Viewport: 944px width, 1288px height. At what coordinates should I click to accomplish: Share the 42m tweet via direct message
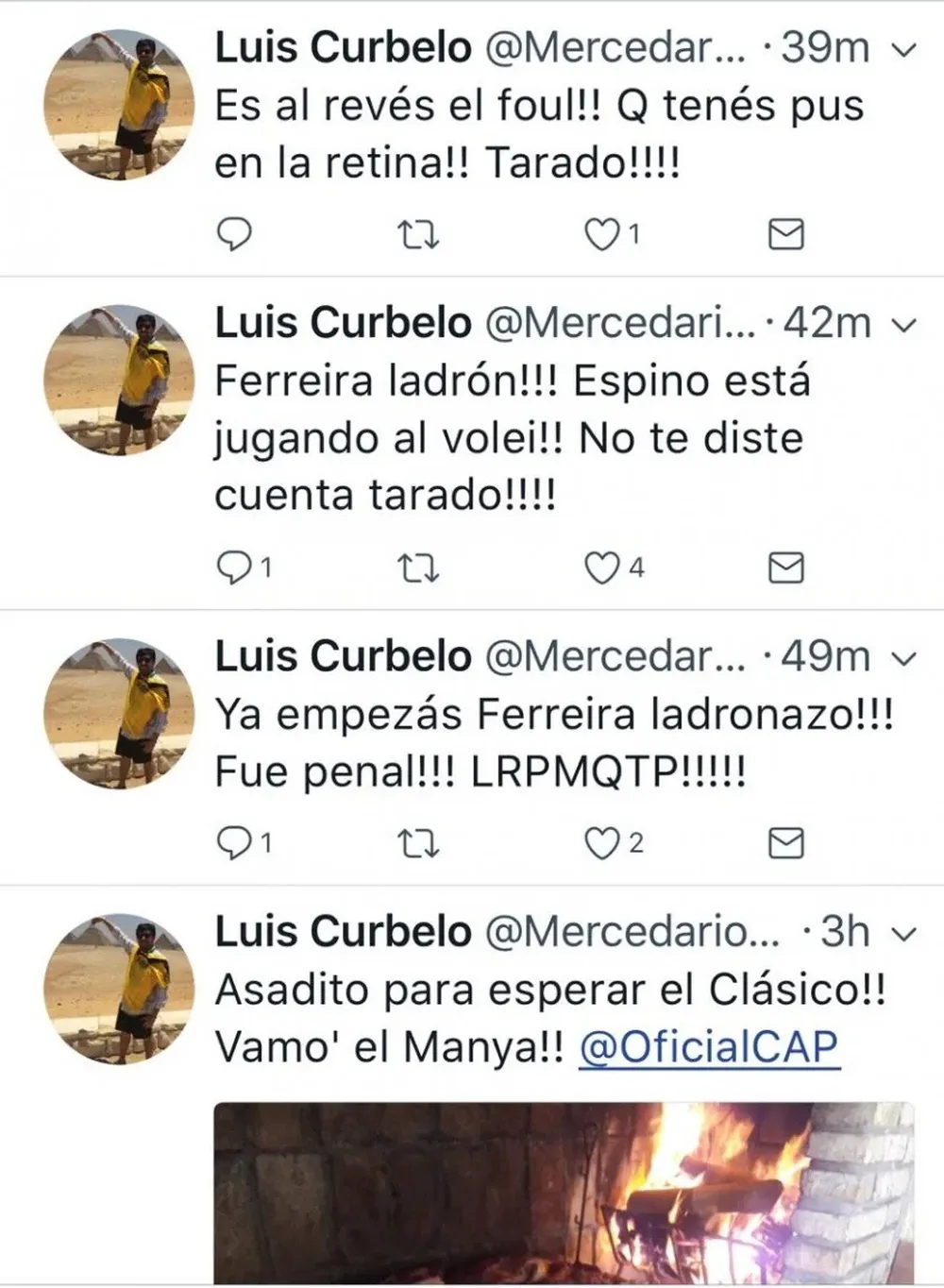tap(785, 568)
